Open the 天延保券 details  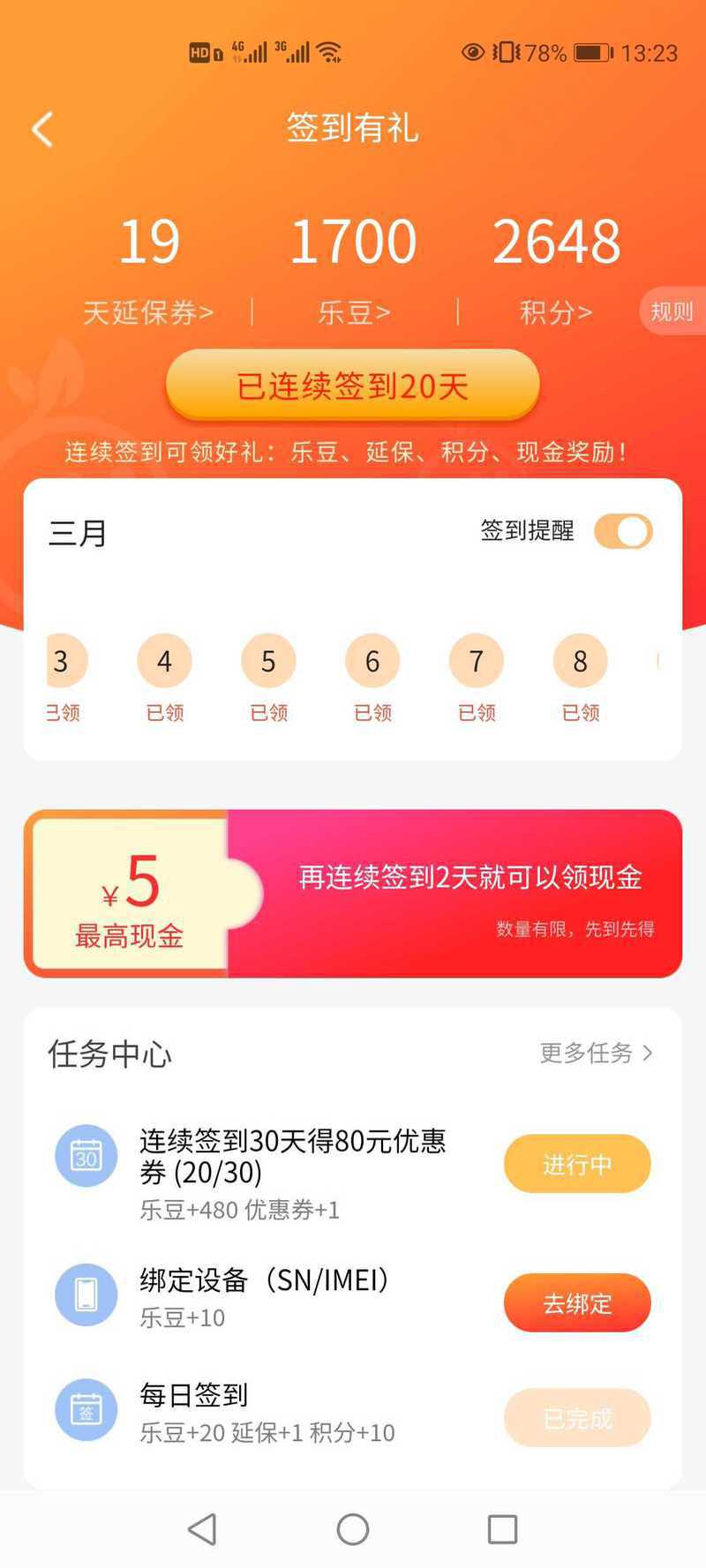click(148, 311)
